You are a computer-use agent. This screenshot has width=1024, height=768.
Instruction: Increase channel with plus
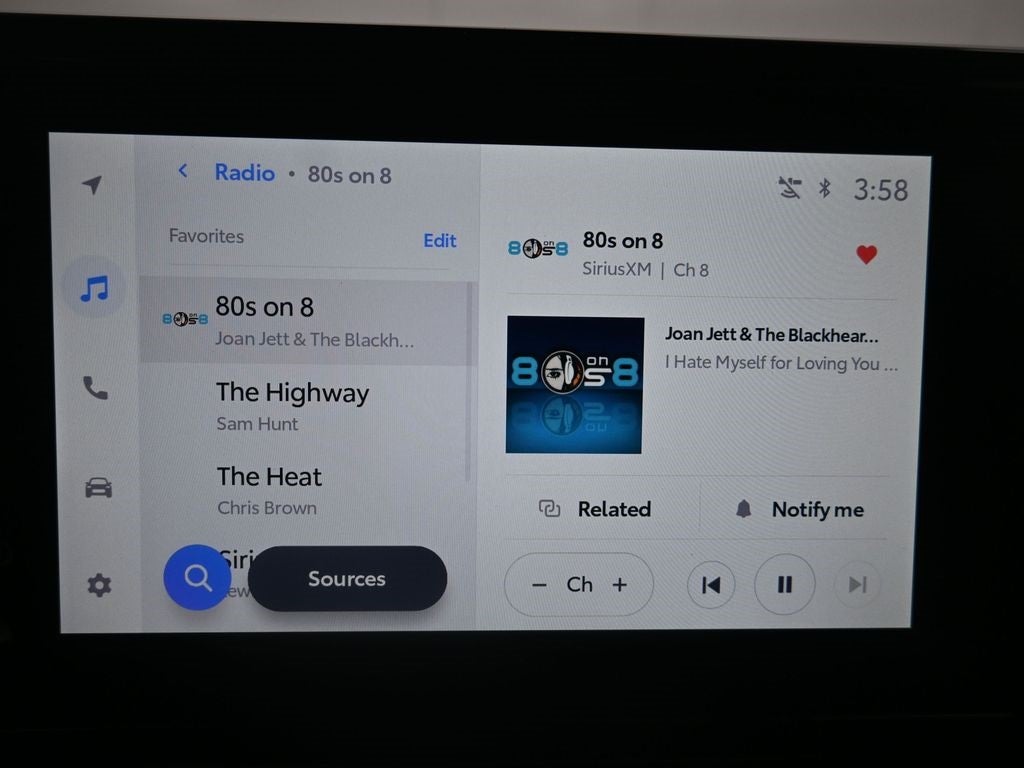pyautogui.click(x=620, y=585)
